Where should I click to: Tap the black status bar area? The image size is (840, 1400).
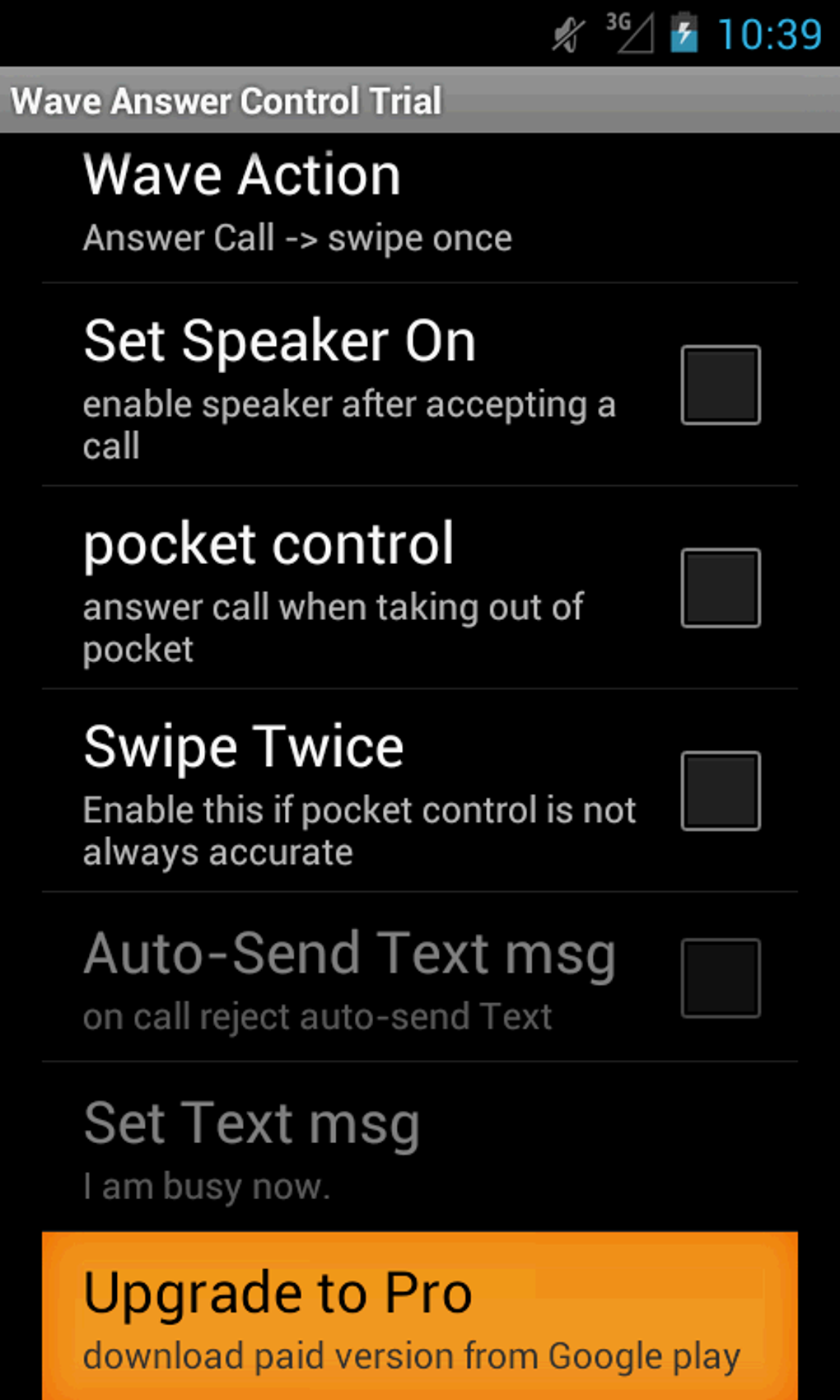coord(247,33)
